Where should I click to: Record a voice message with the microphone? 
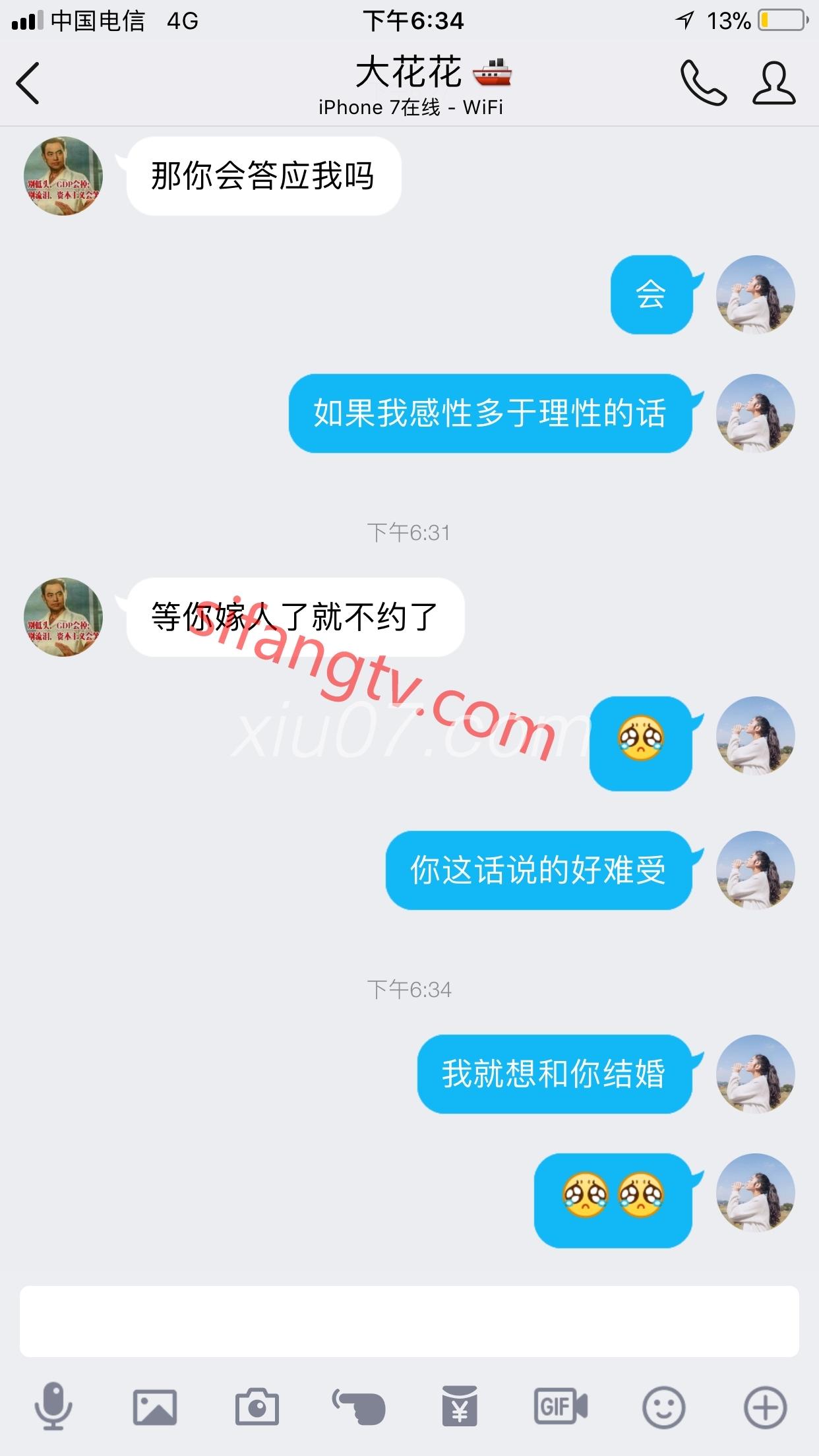coord(53,1407)
